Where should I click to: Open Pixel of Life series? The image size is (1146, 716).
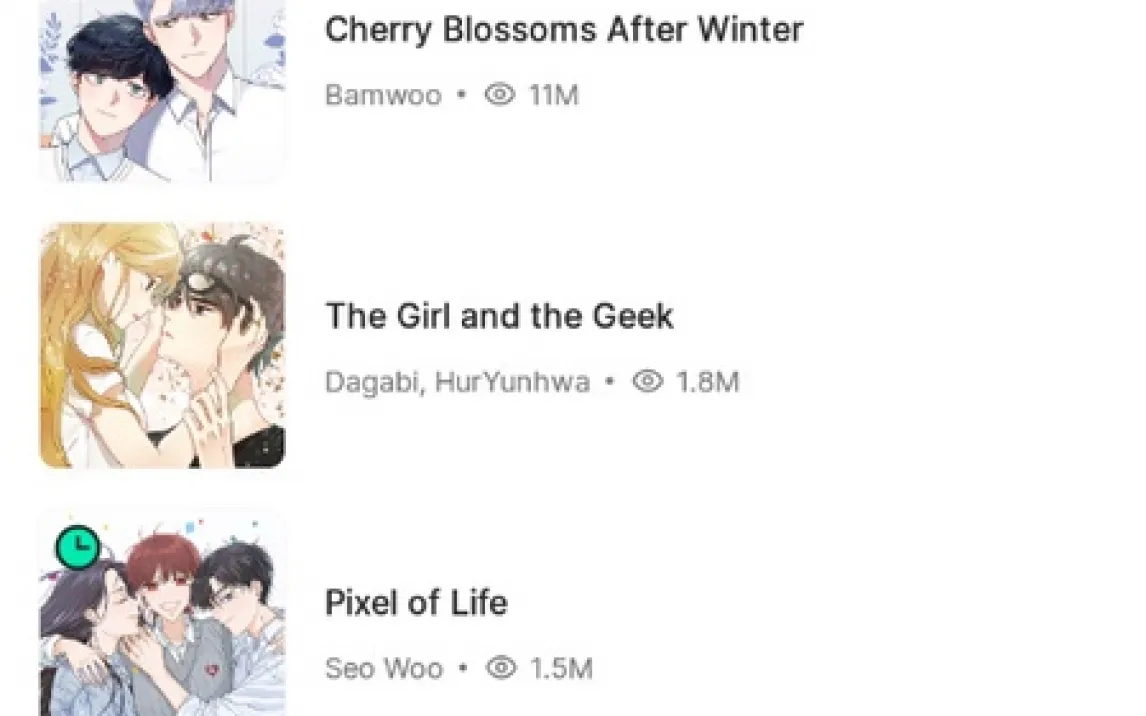point(416,603)
